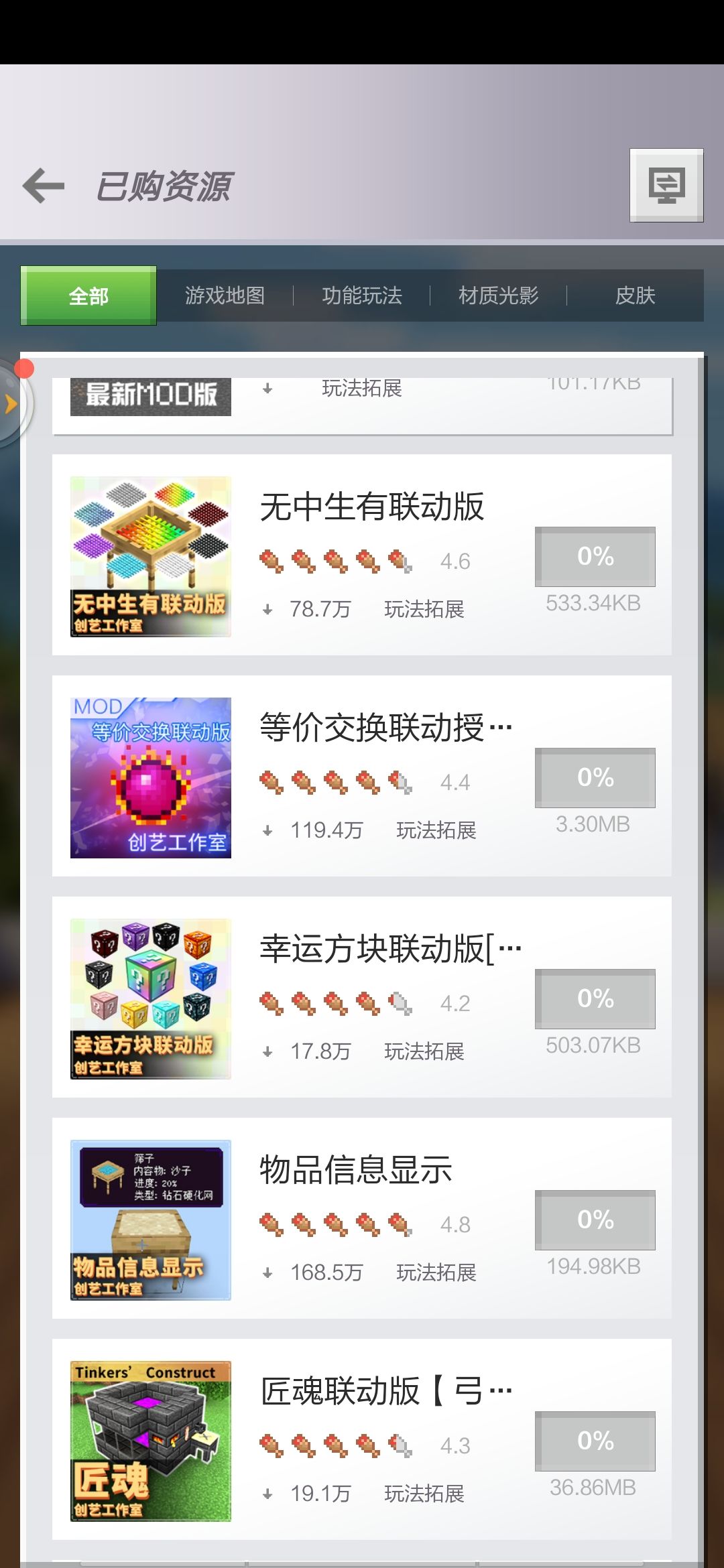Image resolution: width=724 pixels, height=1568 pixels.
Task: Expand the floating side panel arrow
Action: tap(12, 403)
